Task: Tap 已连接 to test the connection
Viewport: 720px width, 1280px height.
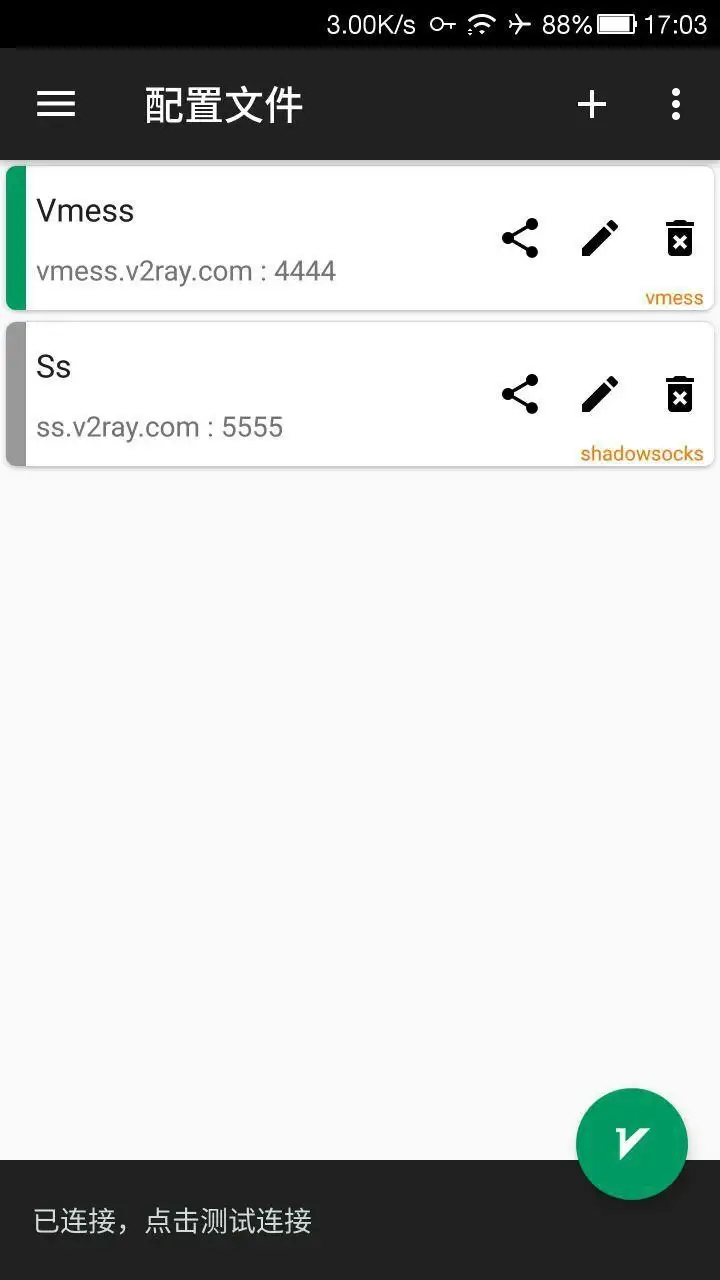Action: [x=170, y=1221]
